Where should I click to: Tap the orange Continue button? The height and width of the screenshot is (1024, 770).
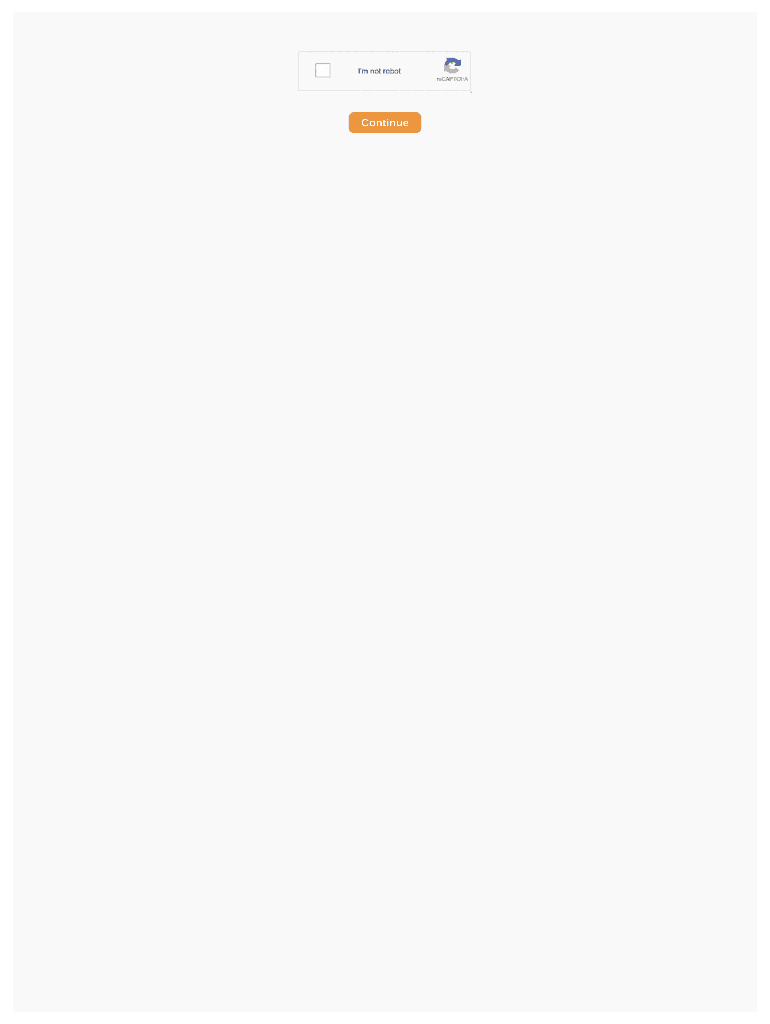[384, 122]
